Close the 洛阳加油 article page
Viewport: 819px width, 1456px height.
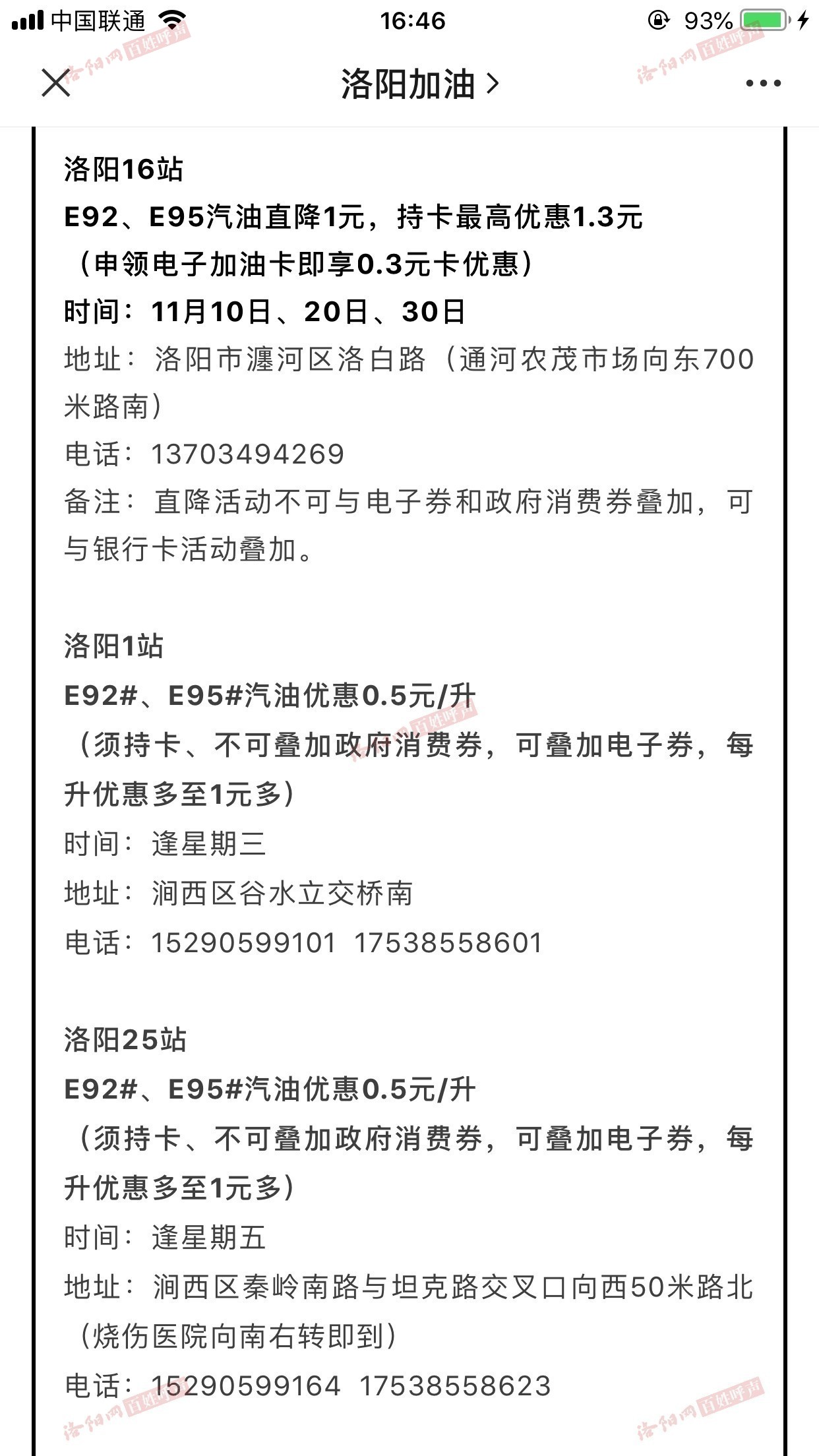[x=56, y=83]
